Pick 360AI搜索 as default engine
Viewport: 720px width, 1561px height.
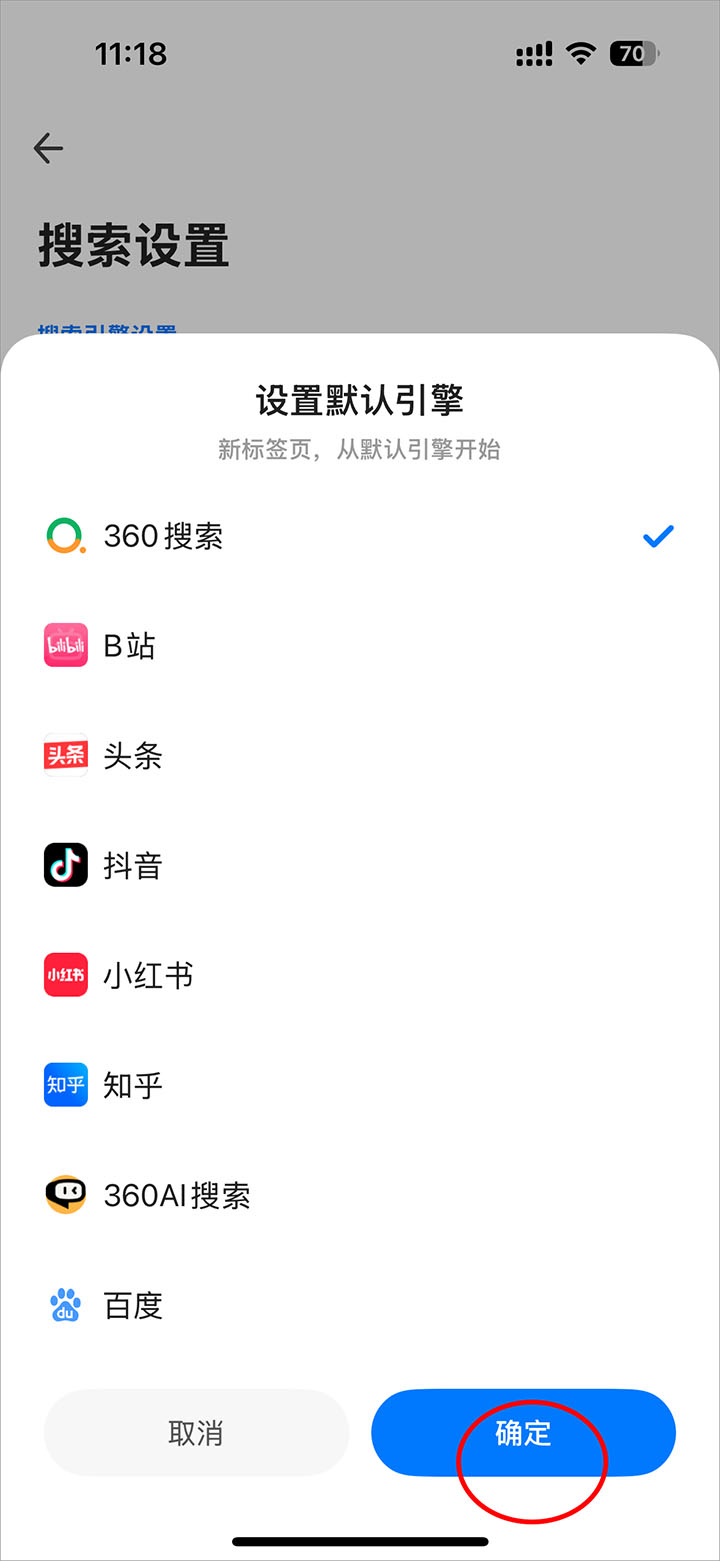[177, 1196]
